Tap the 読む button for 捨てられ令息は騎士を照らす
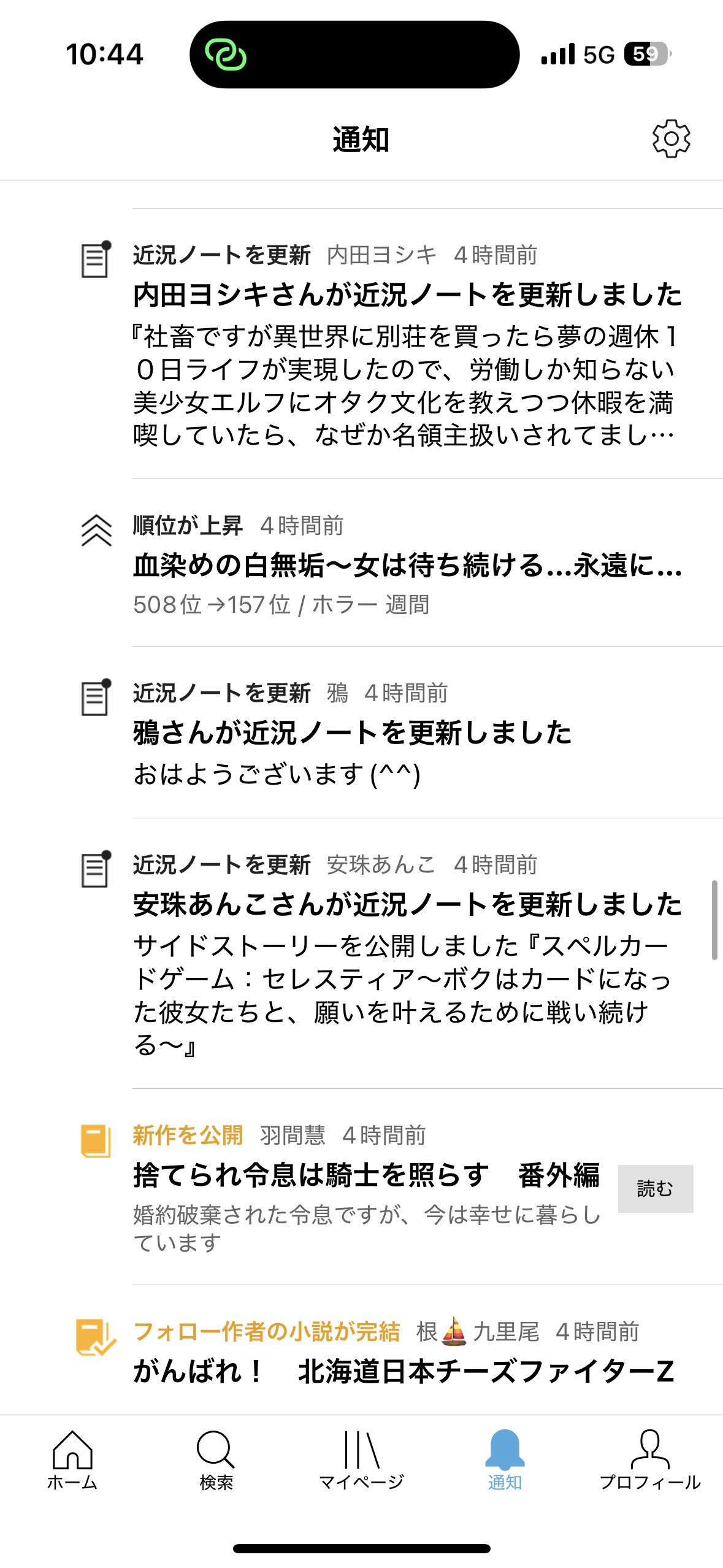This screenshot has width=723, height=1568. tap(655, 1188)
